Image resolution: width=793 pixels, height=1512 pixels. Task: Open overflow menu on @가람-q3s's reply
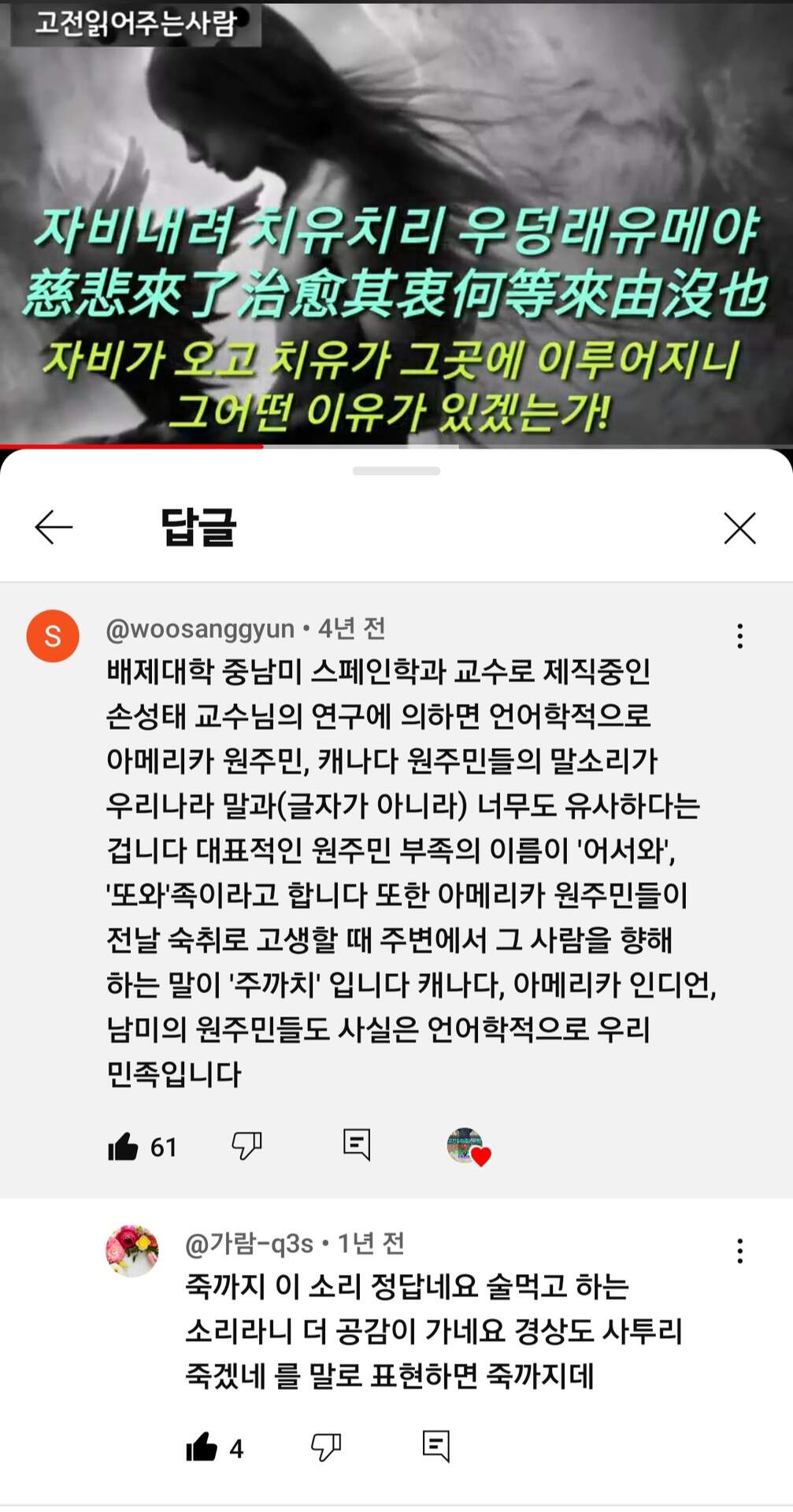tap(739, 1251)
